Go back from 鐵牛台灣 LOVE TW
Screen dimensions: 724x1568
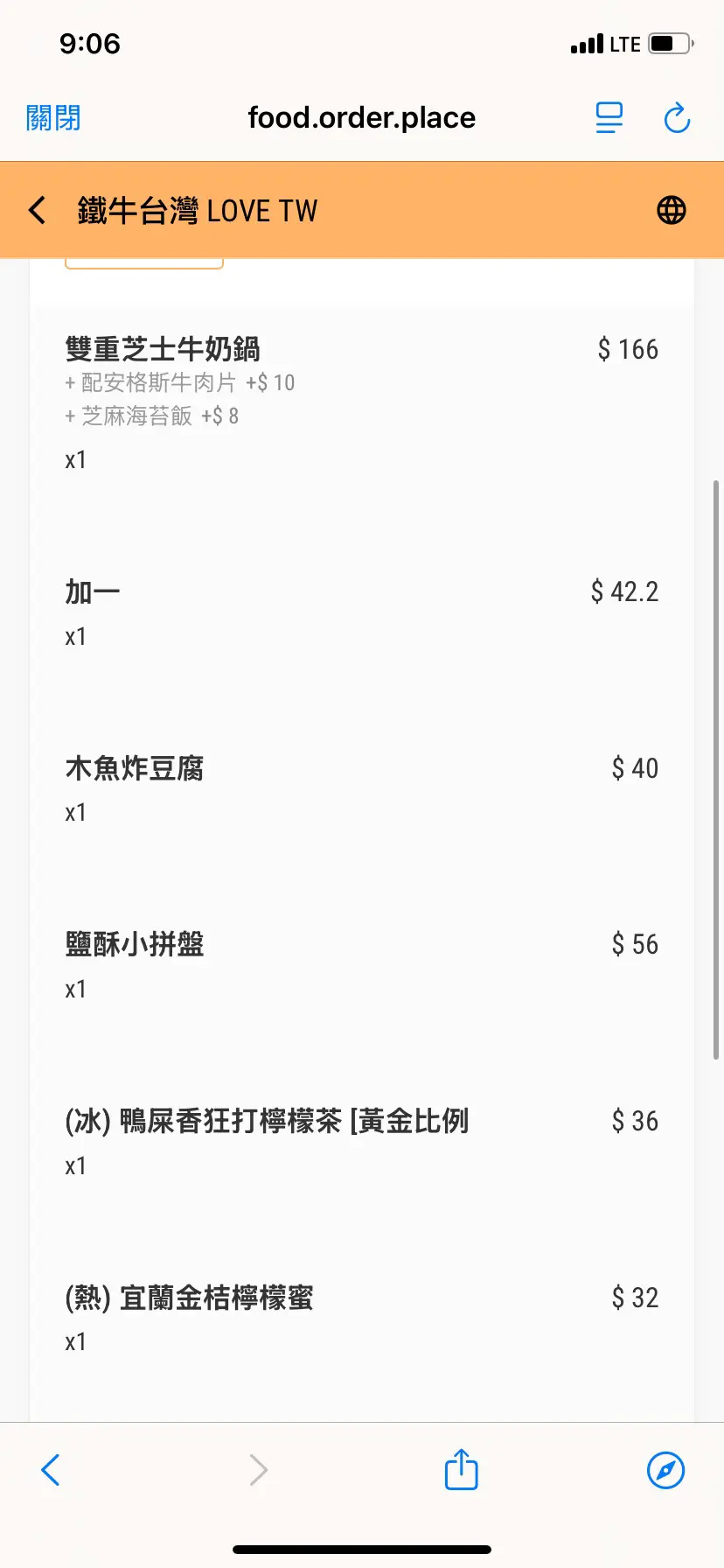[38, 210]
